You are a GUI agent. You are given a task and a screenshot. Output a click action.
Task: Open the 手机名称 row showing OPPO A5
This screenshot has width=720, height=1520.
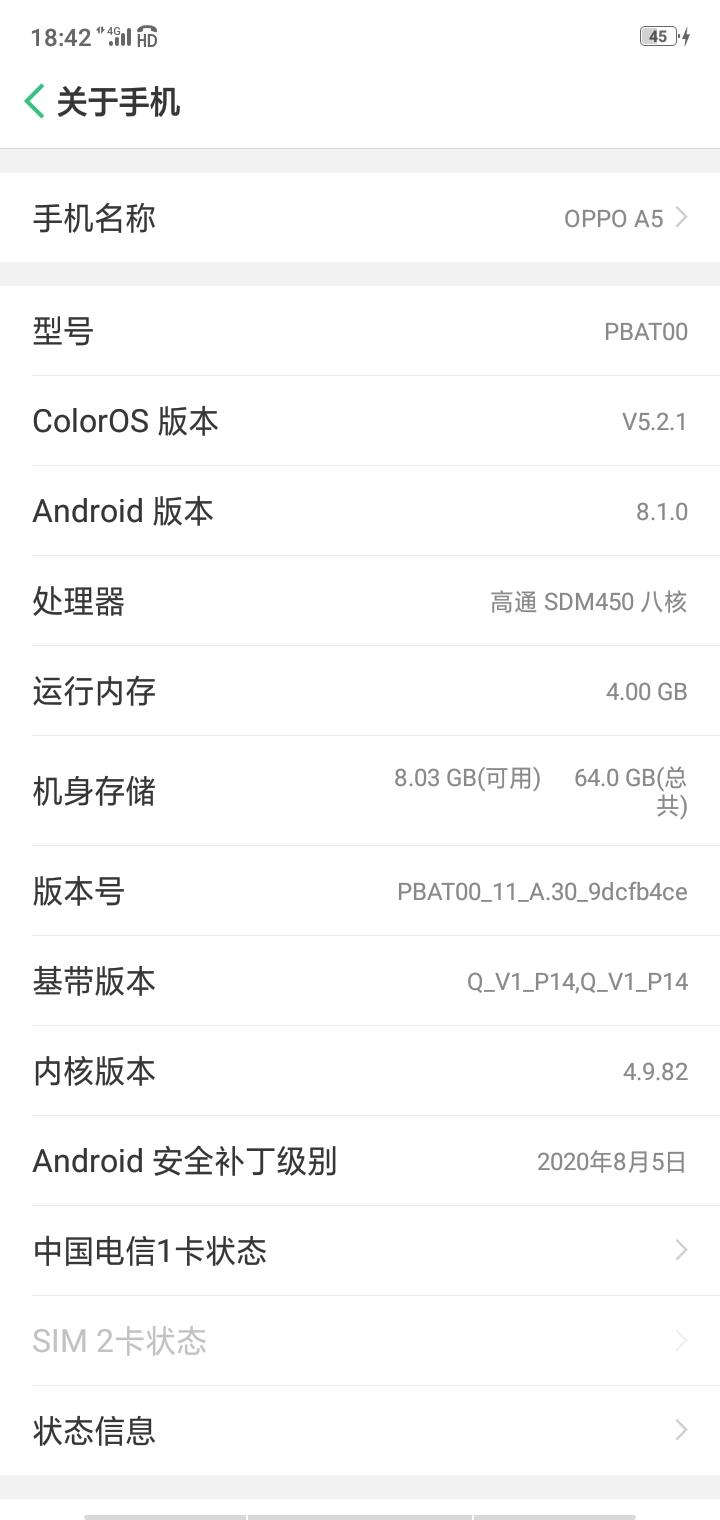(x=360, y=218)
